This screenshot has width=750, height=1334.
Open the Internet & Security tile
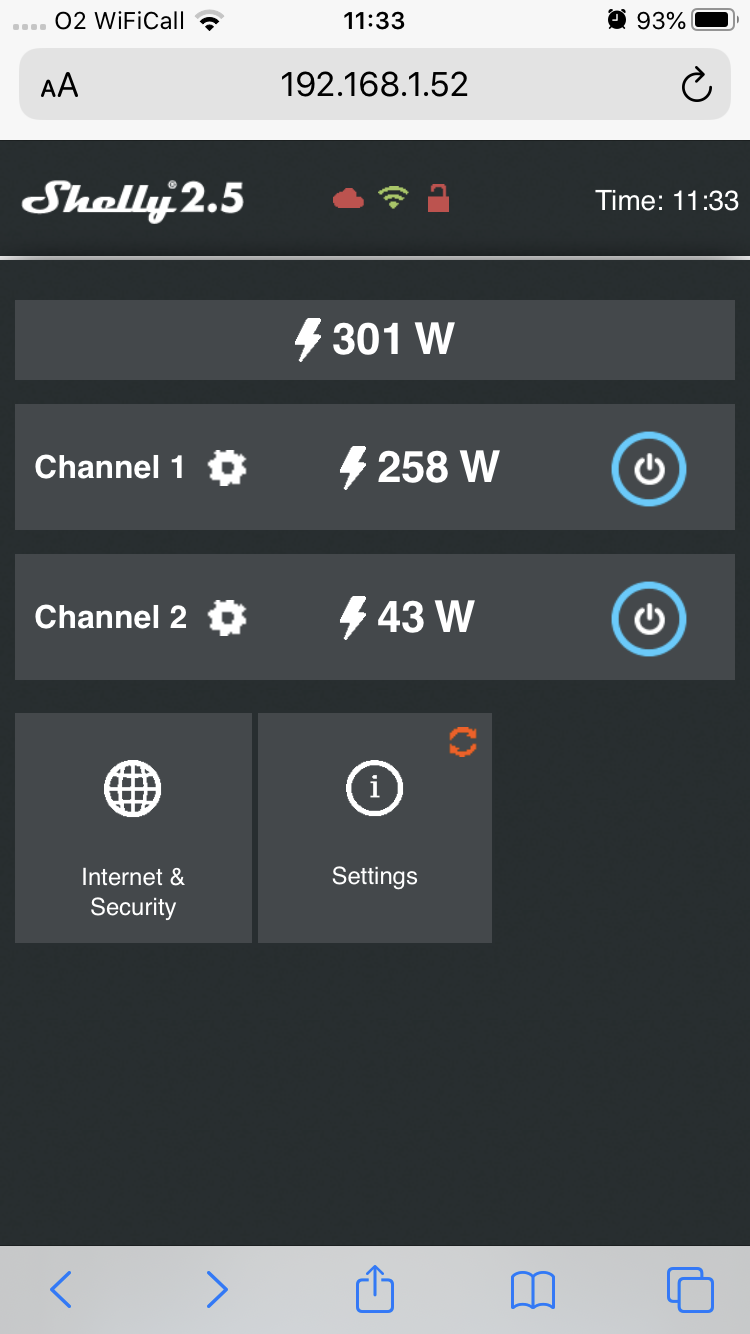point(133,828)
